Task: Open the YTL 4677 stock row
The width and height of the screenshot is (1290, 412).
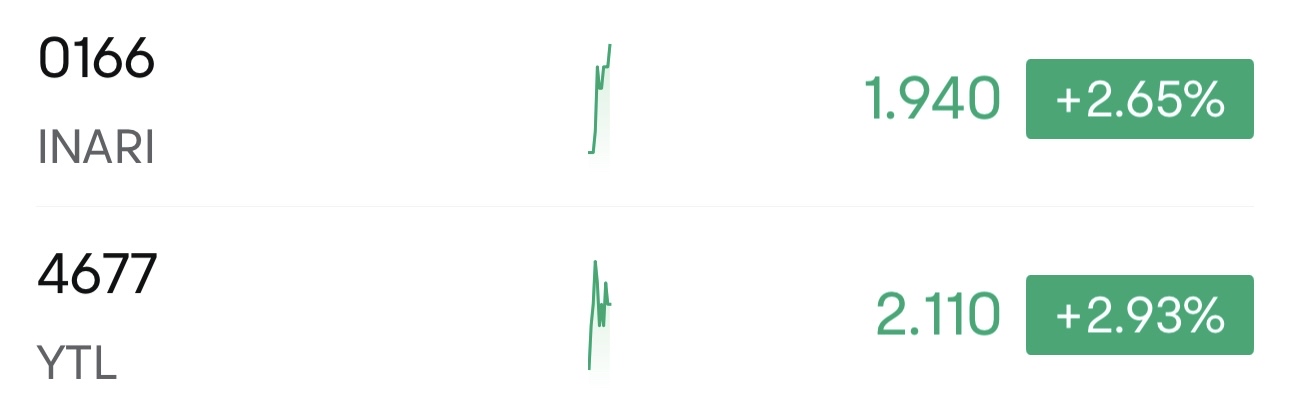Action: 96,315
